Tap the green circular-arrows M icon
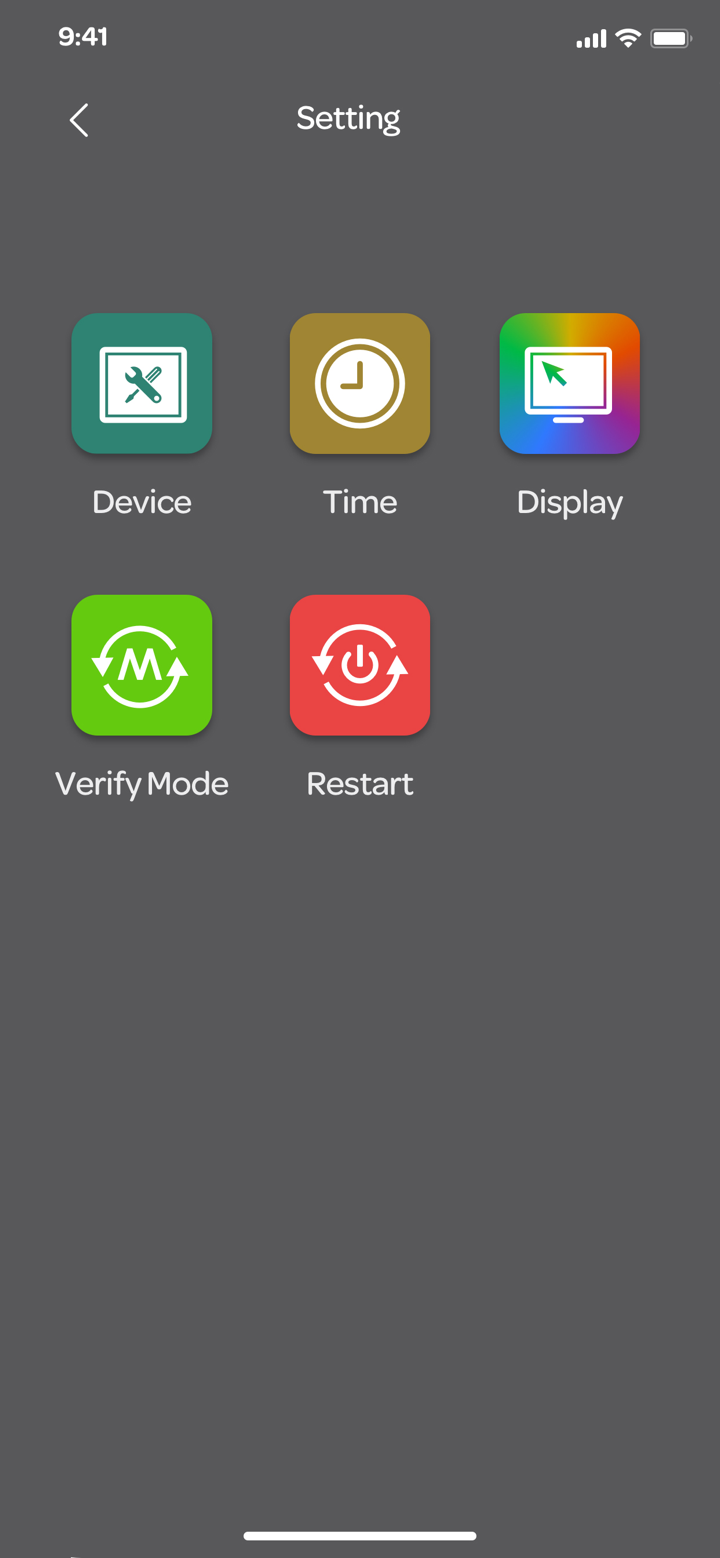 point(141,665)
